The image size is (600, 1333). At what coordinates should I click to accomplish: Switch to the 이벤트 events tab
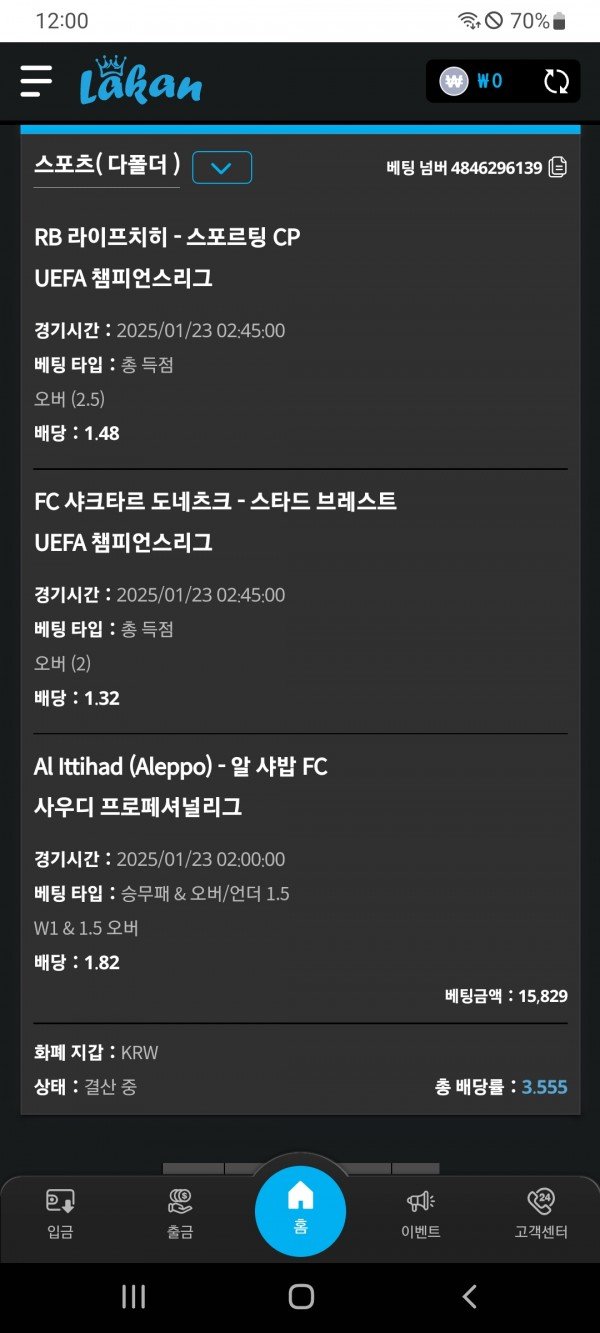point(420,1213)
